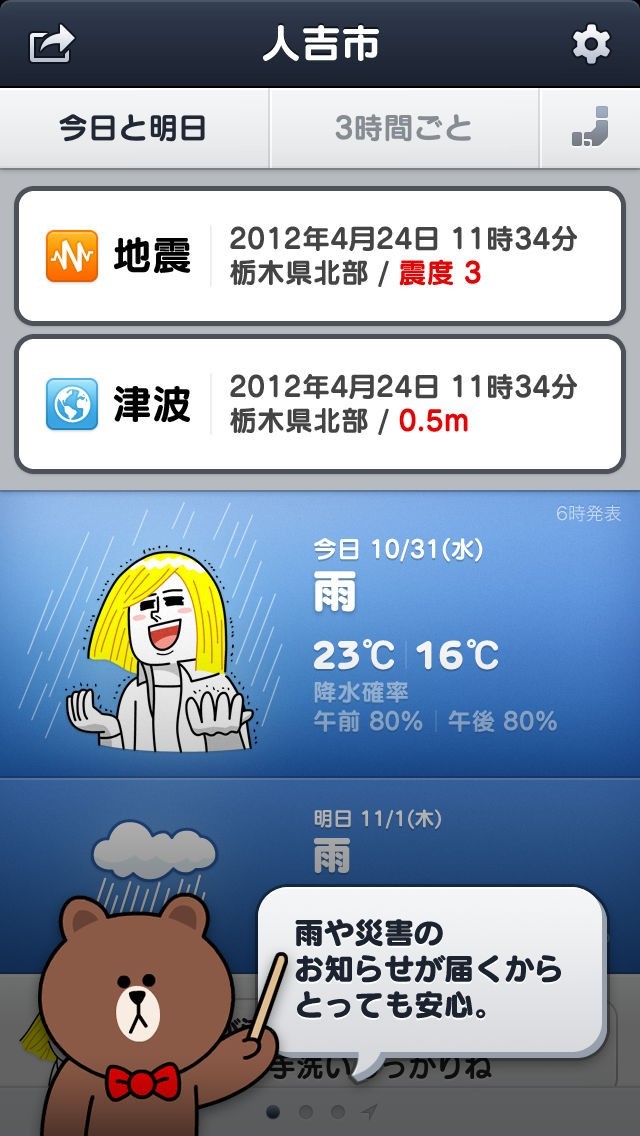This screenshot has width=640, height=1136.
Task: Open the settings gear
Action: click(x=590, y=45)
